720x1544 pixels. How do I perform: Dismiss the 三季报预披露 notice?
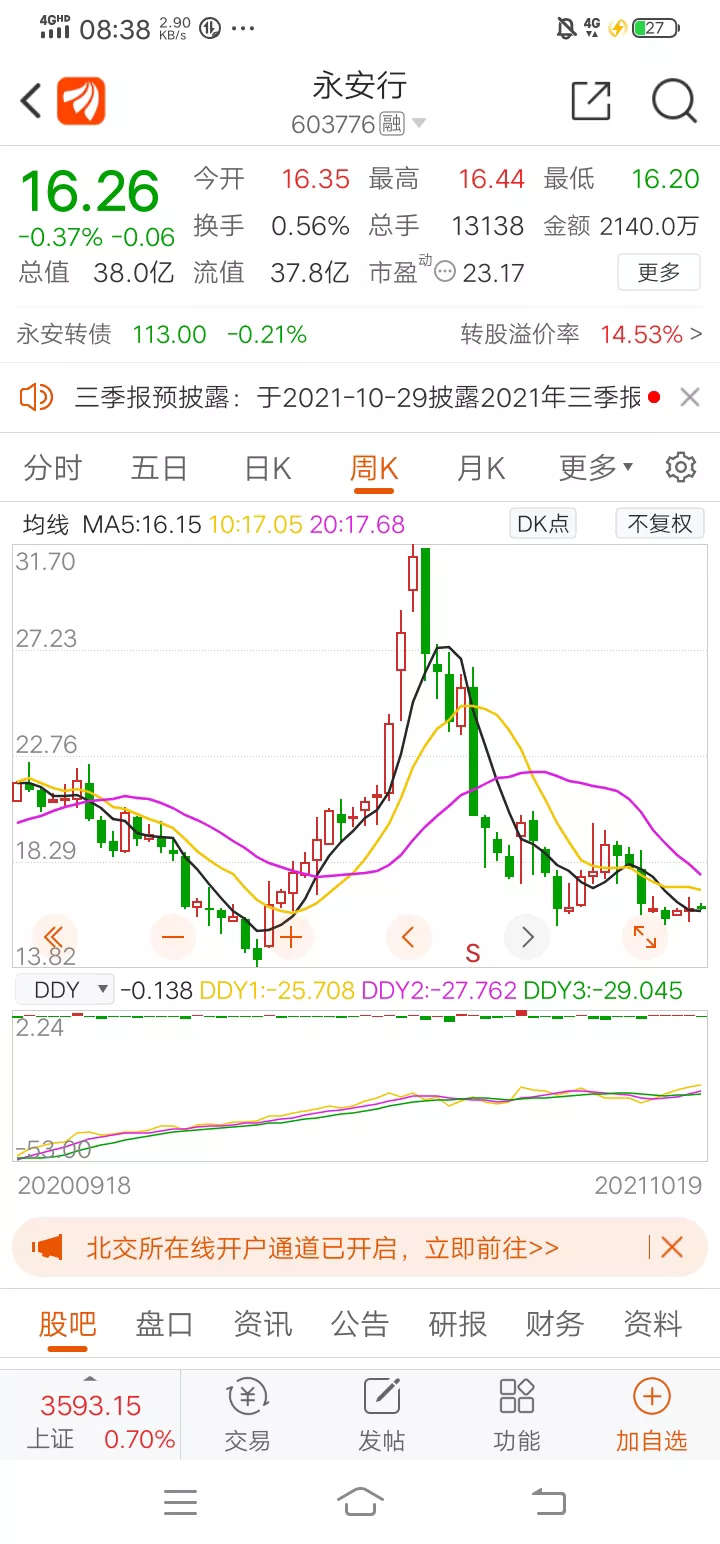[x=689, y=398]
